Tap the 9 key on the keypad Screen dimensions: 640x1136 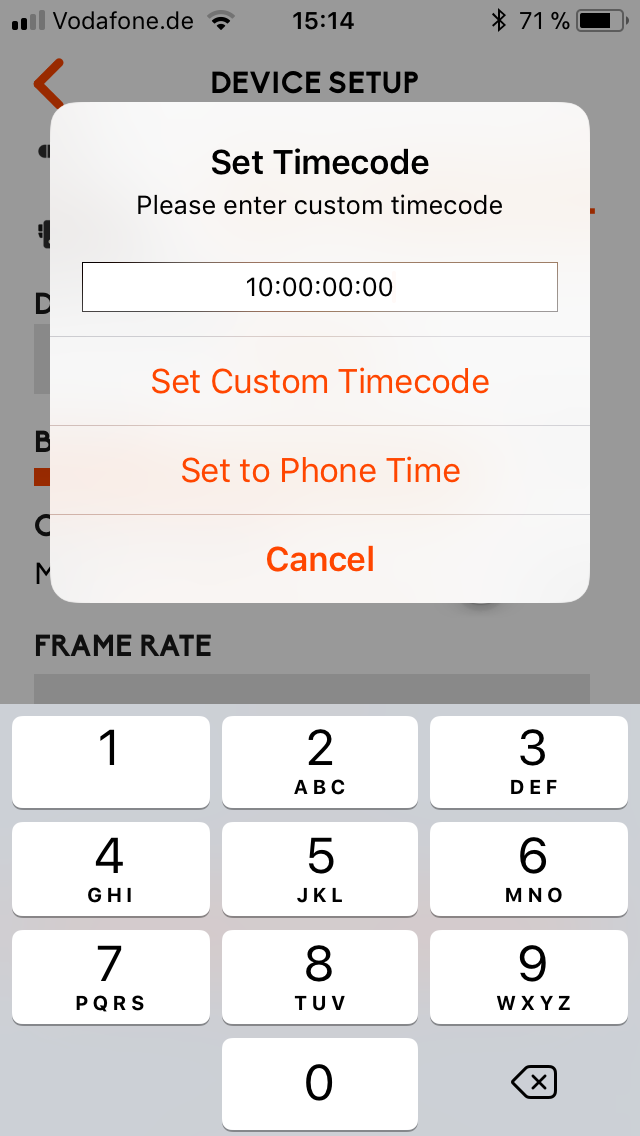coord(533,976)
